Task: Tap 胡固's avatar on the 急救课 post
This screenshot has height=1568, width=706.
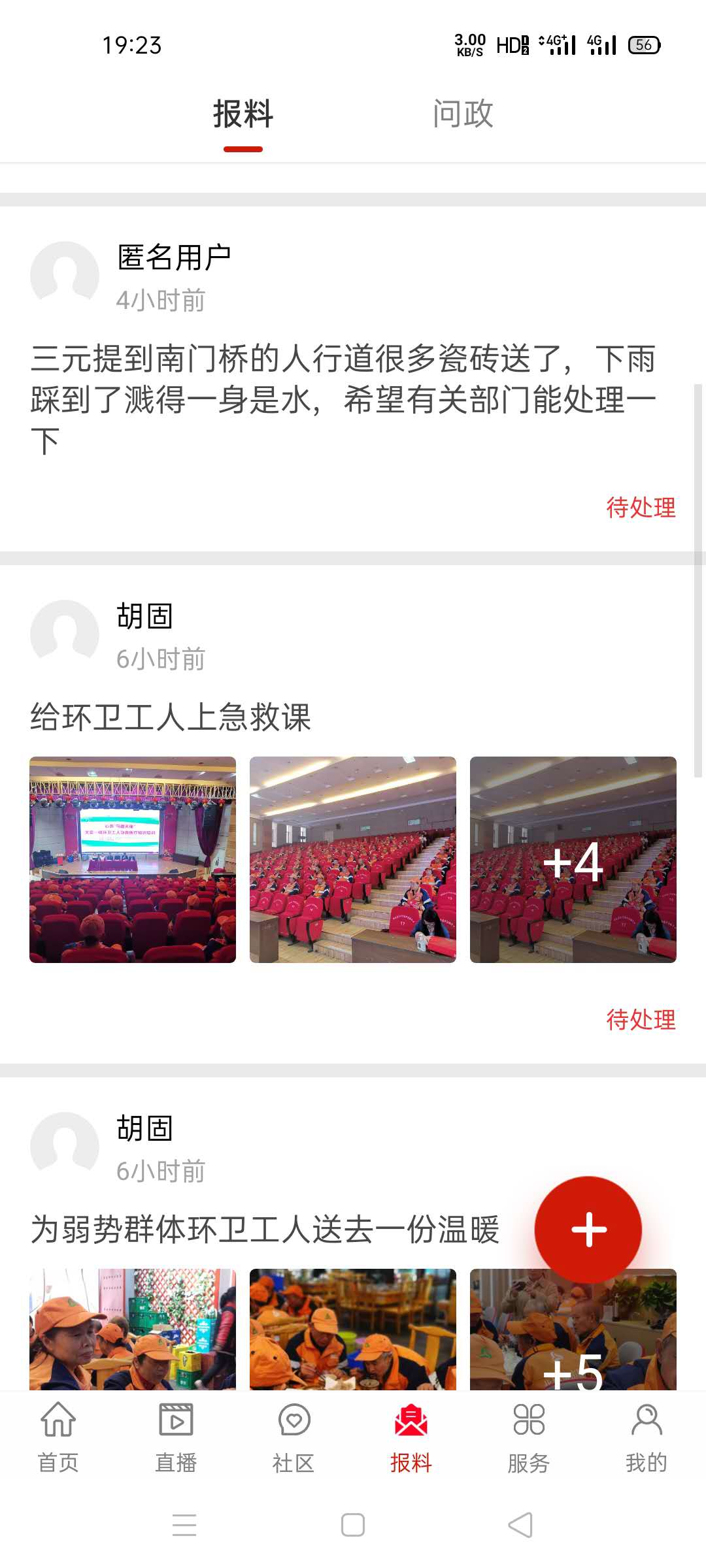Action: (65, 633)
